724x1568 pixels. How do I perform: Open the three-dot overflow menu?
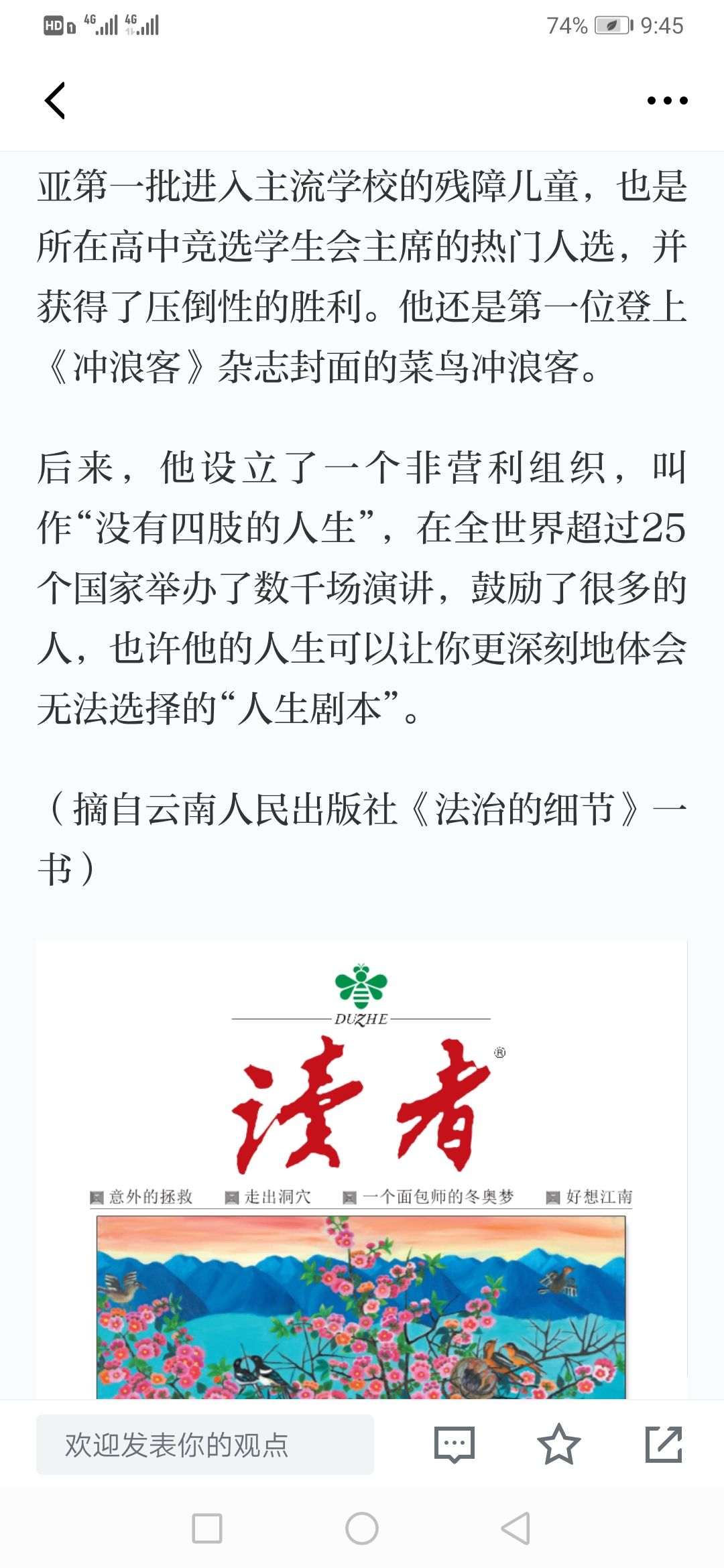667,101
